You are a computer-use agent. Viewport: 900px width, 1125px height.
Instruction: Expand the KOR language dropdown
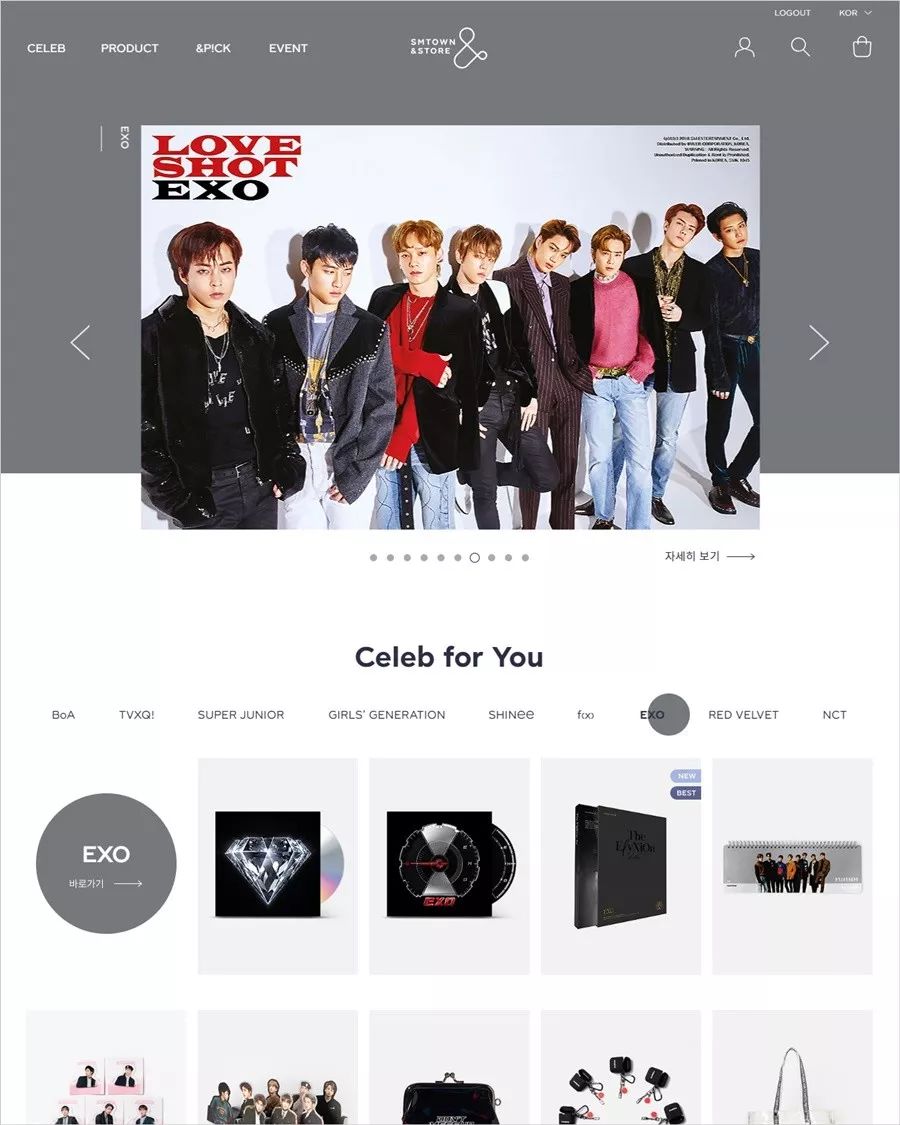coord(855,13)
